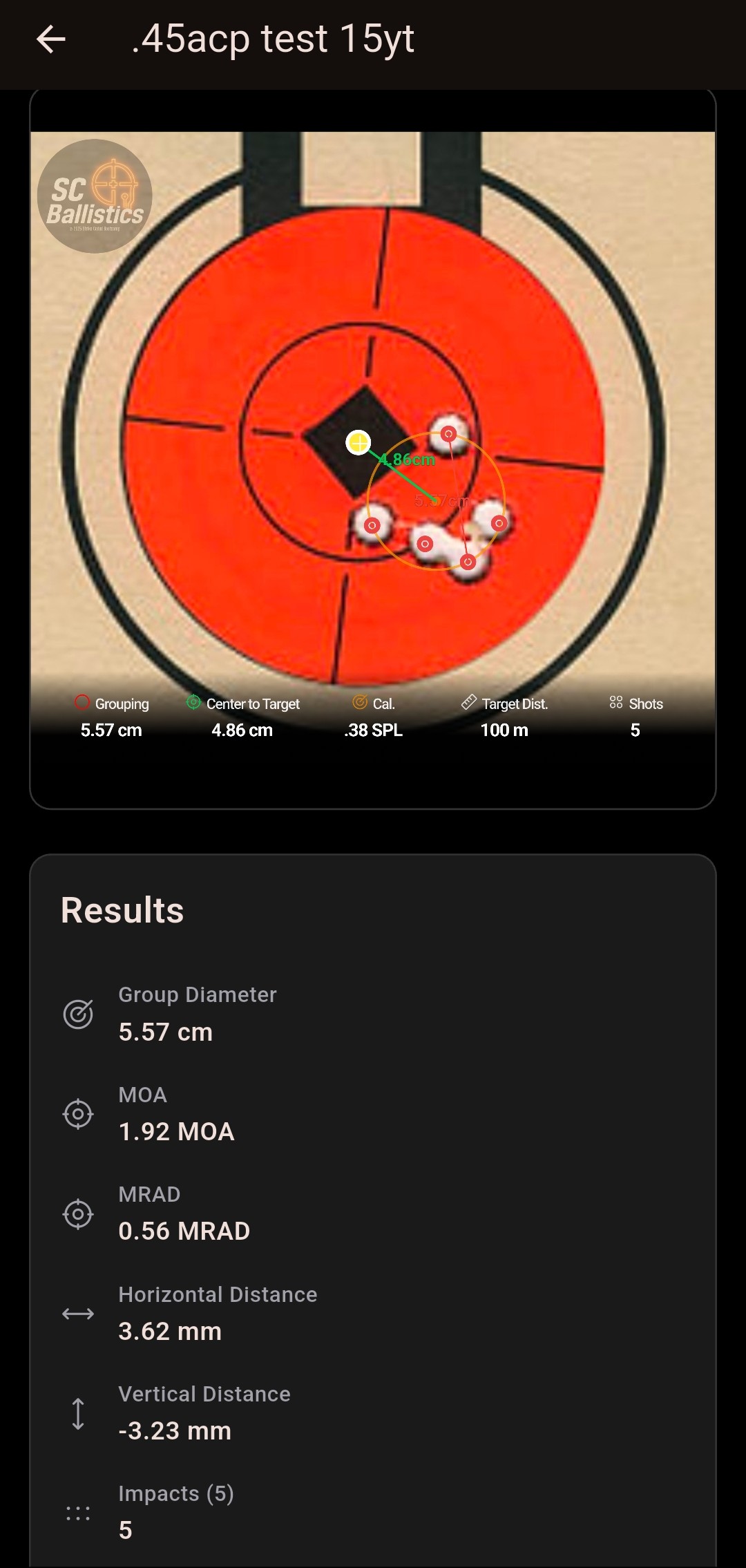Click the Horizontal Distance arrow icon
The image size is (746, 1568).
78,1312
